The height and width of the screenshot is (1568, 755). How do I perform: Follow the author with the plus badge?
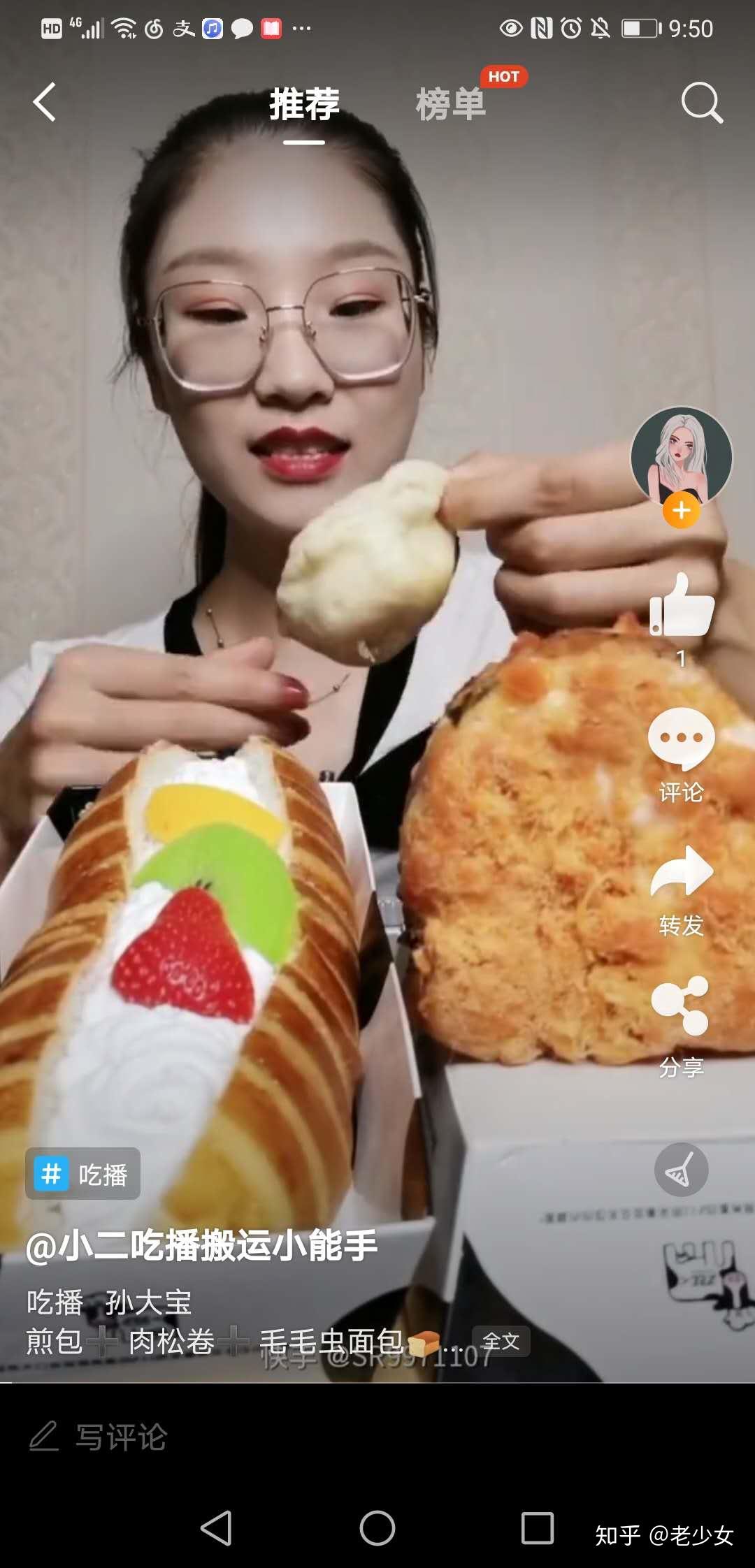682,511
